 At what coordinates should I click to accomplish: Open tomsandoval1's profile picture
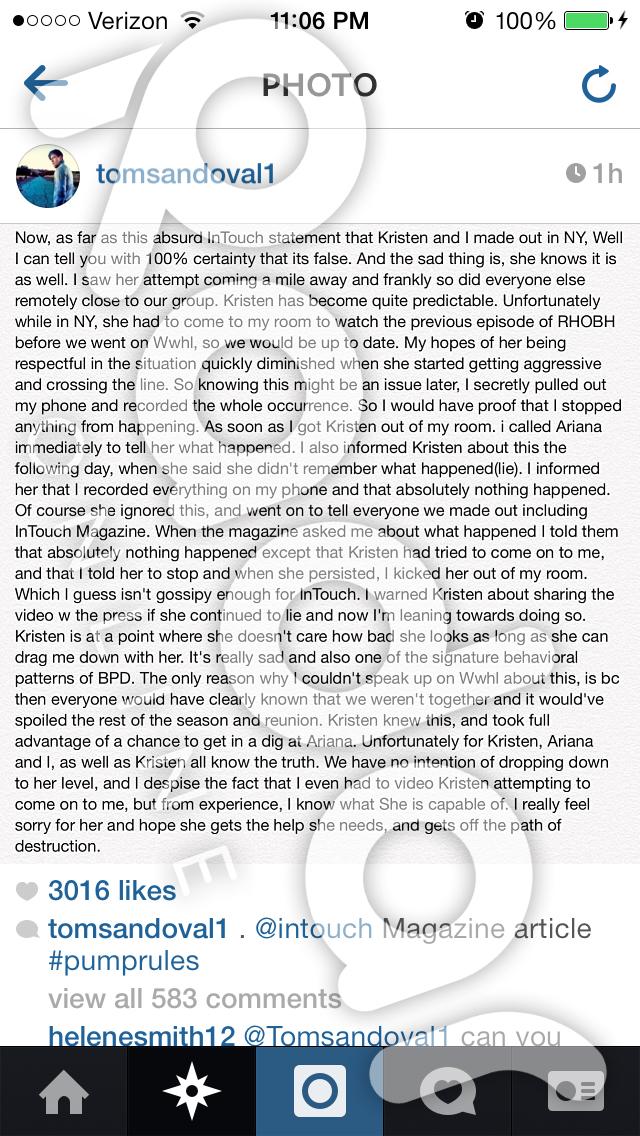point(48,176)
